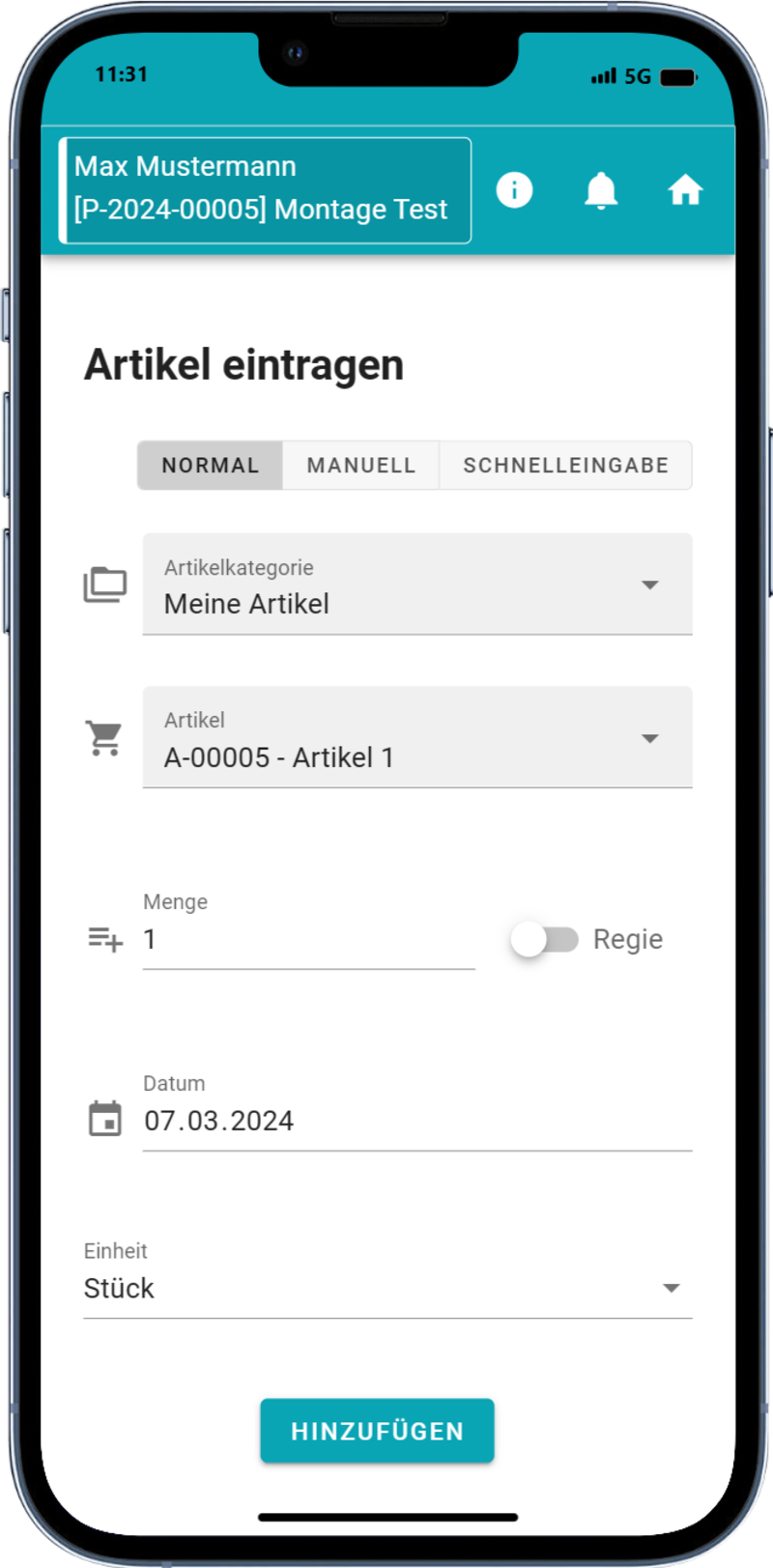Open the Artikel dropdown

[417, 738]
